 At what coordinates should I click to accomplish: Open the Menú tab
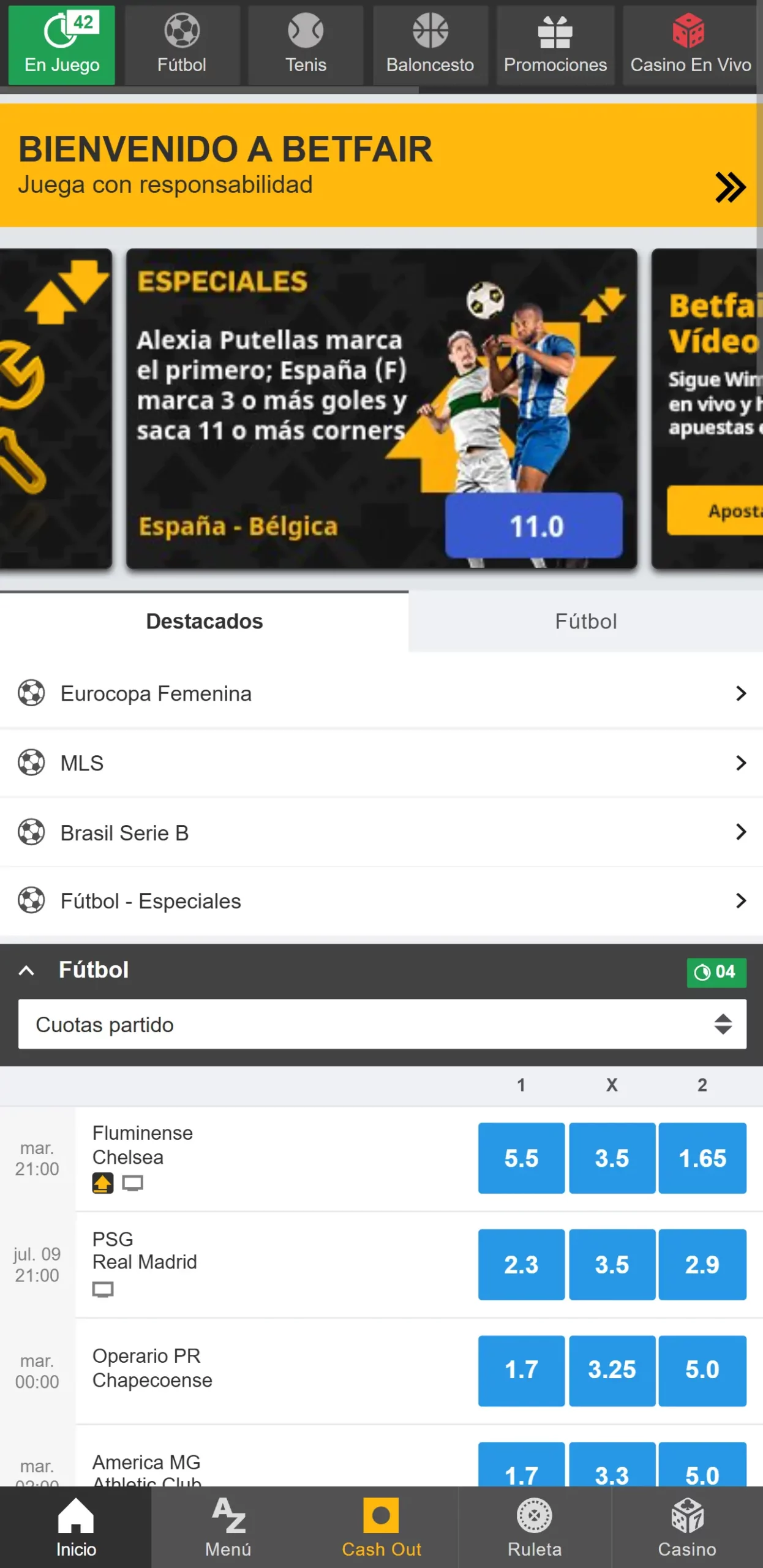(228, 1526)
